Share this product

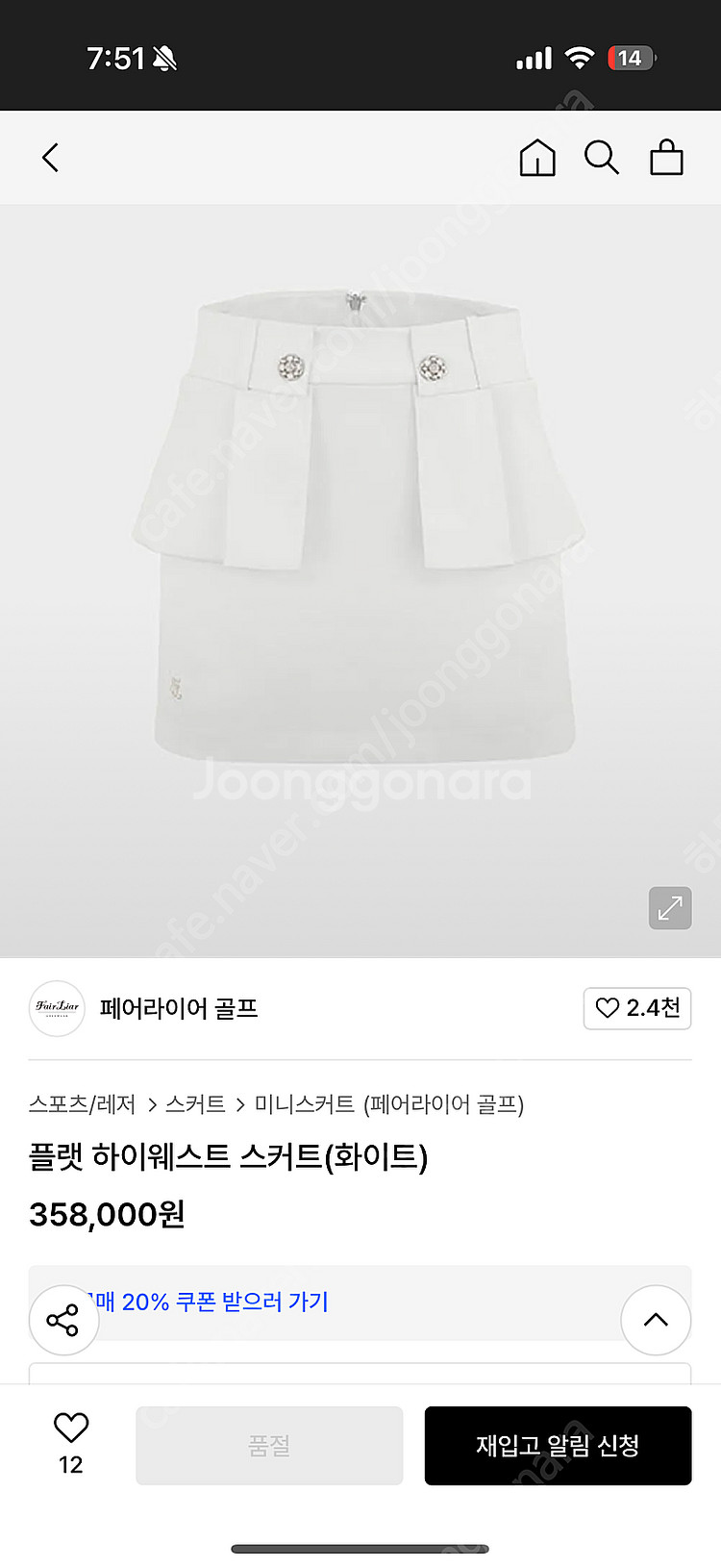pos(63,1321)
